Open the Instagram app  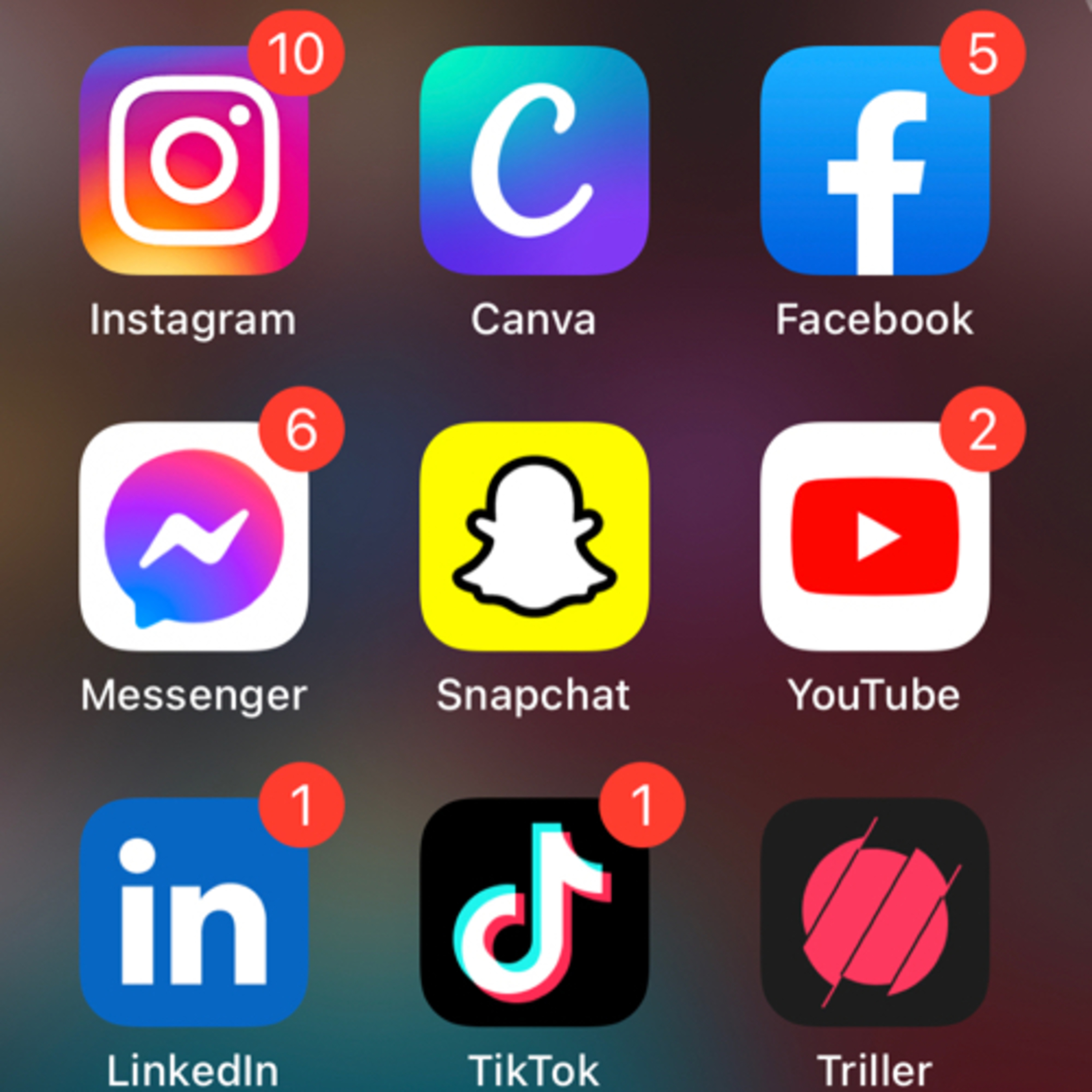click(x=194, y=161)
